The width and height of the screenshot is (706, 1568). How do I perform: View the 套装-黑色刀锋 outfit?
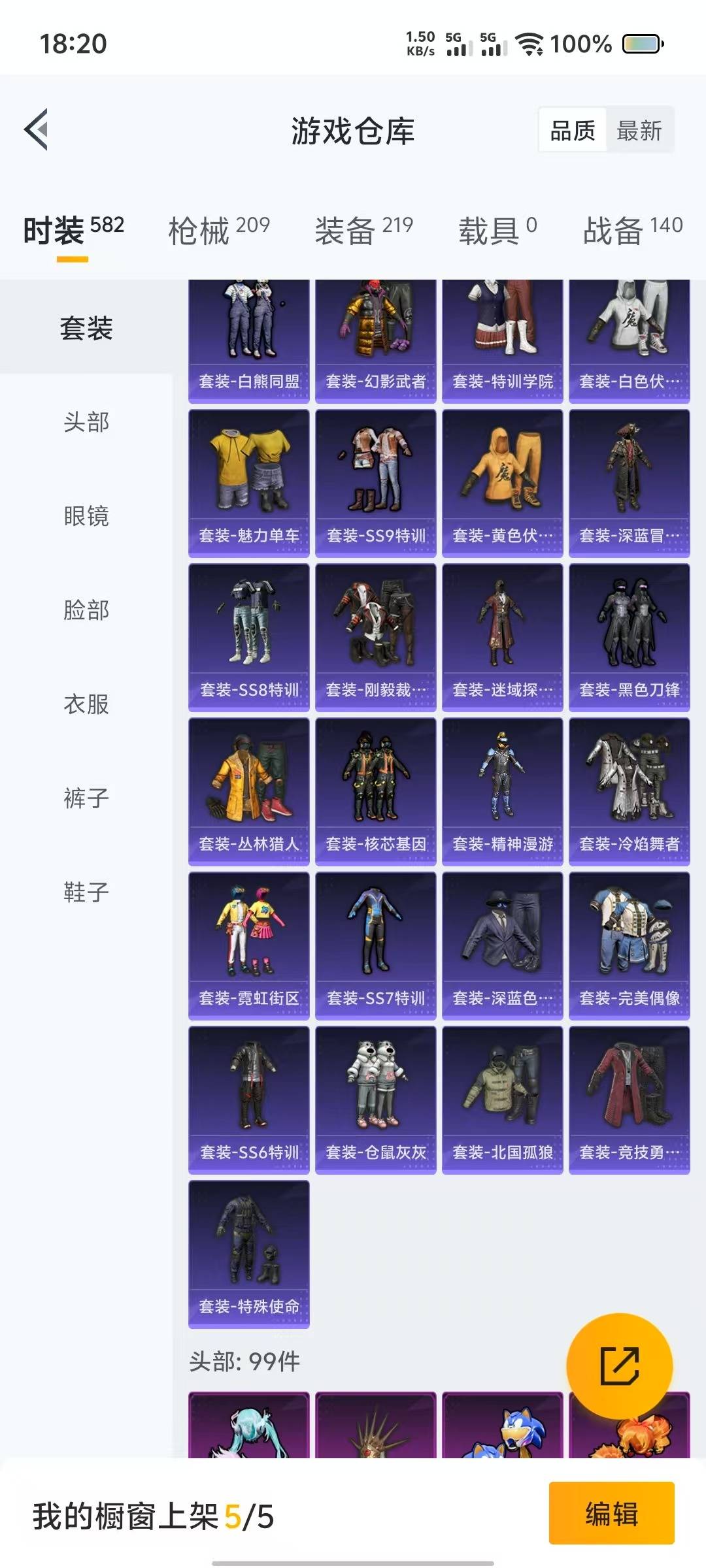tap(630, 638)
